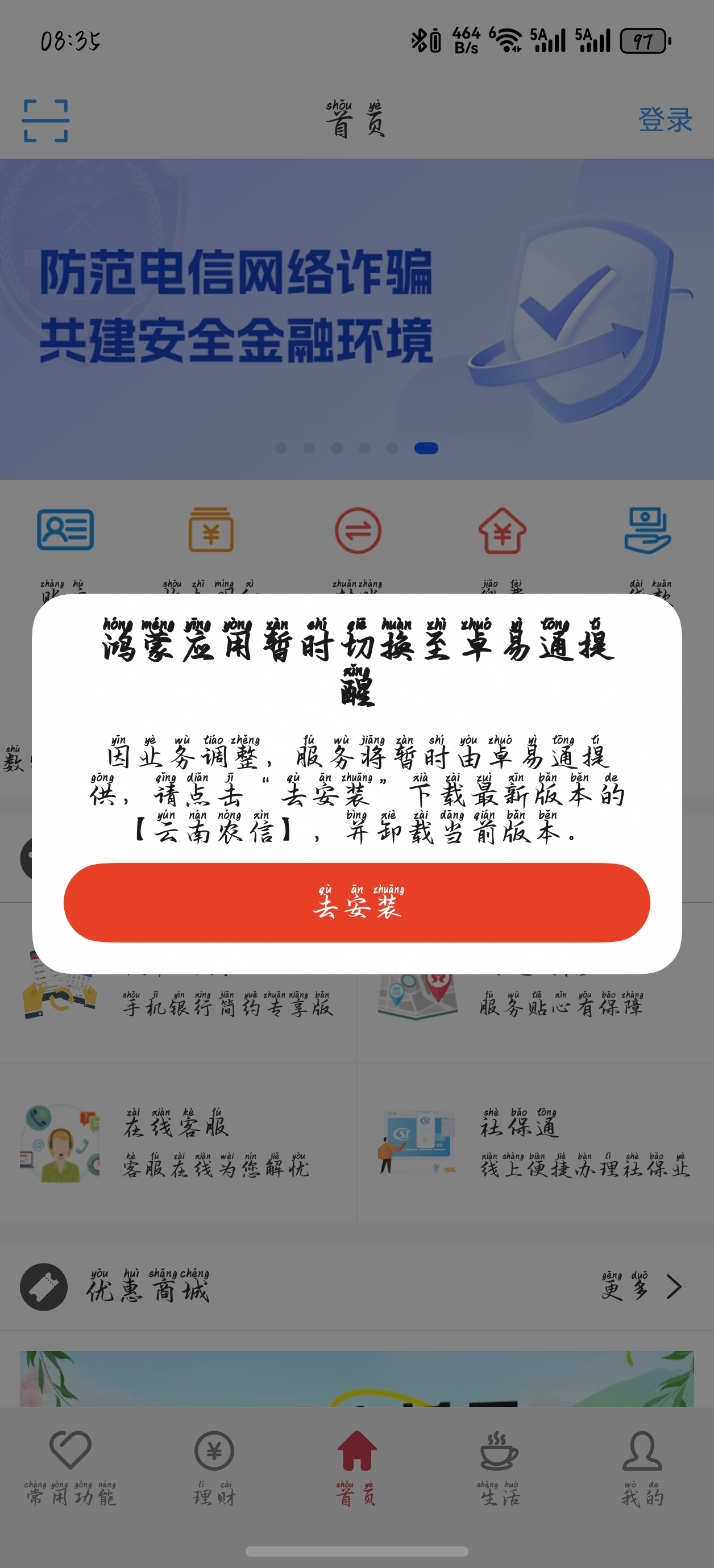Open the scan icon in the header
The height and width of the screenshot is (1568, 714).
(45, 120)
